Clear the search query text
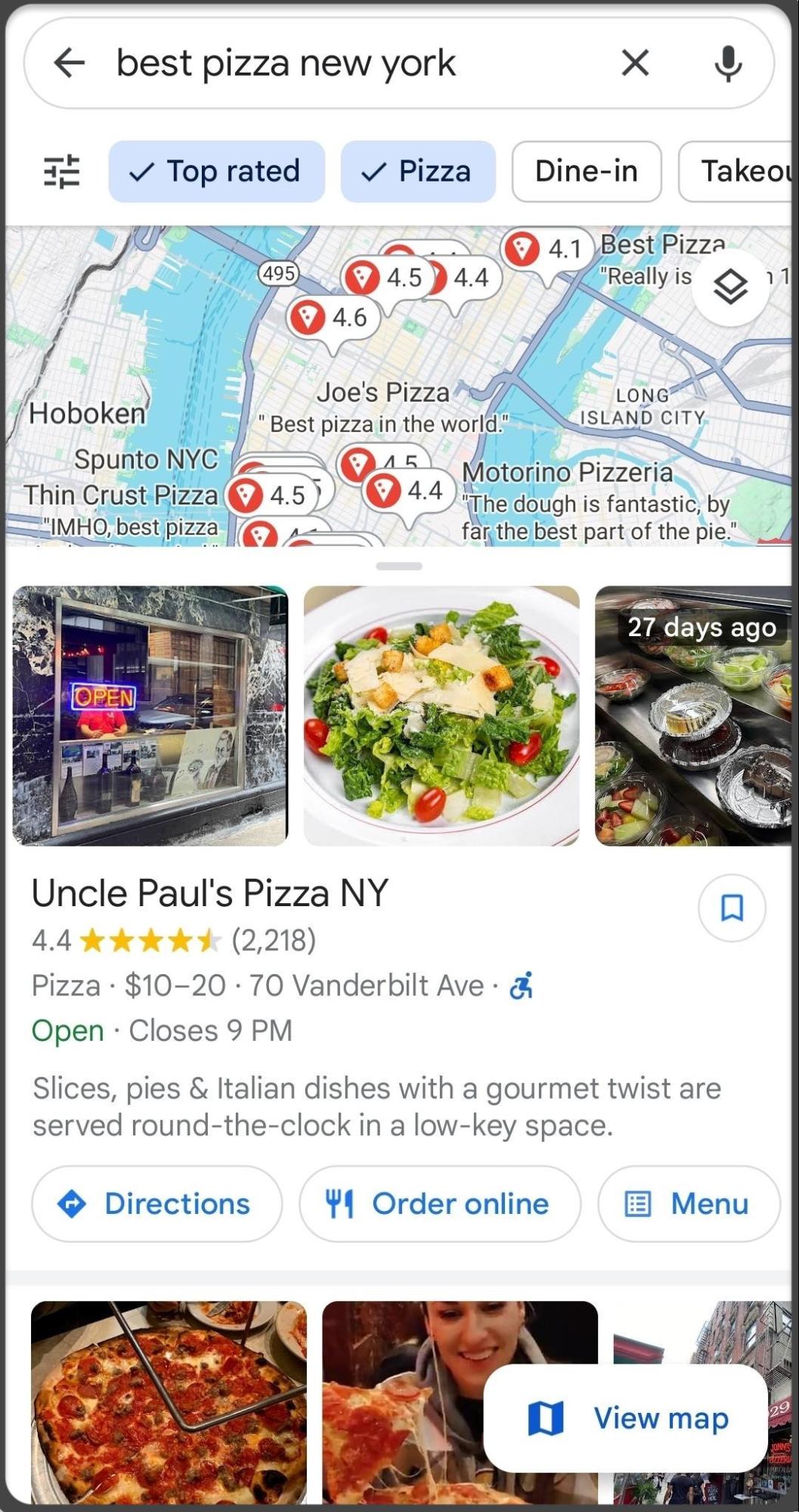The width and height of the screenshot is (799, 1512). pos(634,63)
